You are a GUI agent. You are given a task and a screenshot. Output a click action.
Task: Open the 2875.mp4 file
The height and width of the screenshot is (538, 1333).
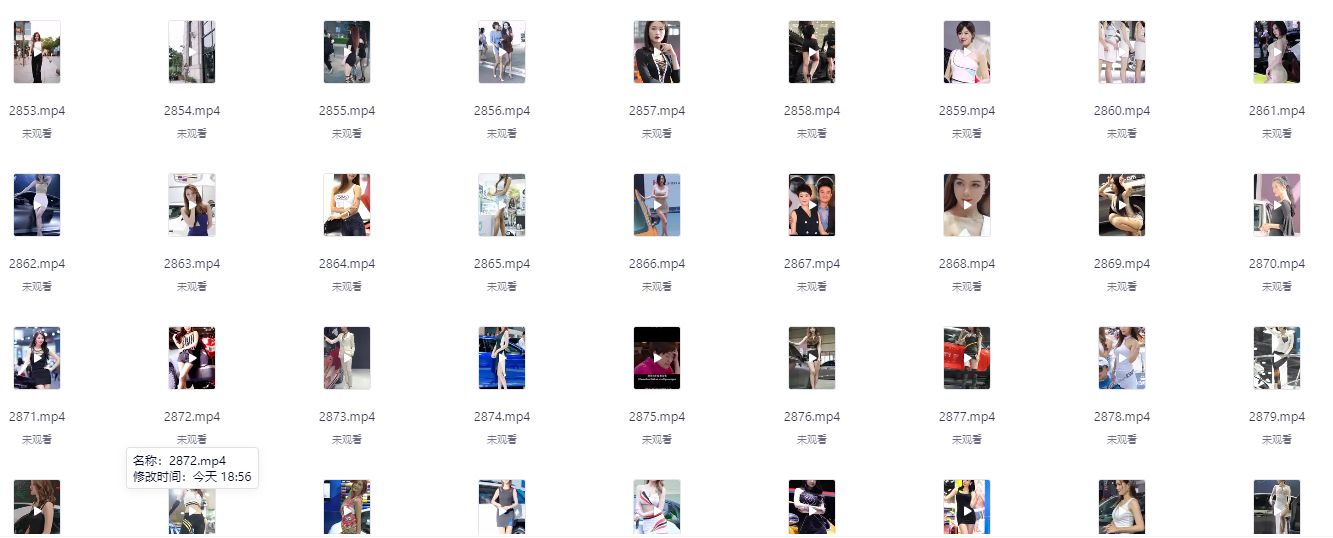click(x=657, y=358)
